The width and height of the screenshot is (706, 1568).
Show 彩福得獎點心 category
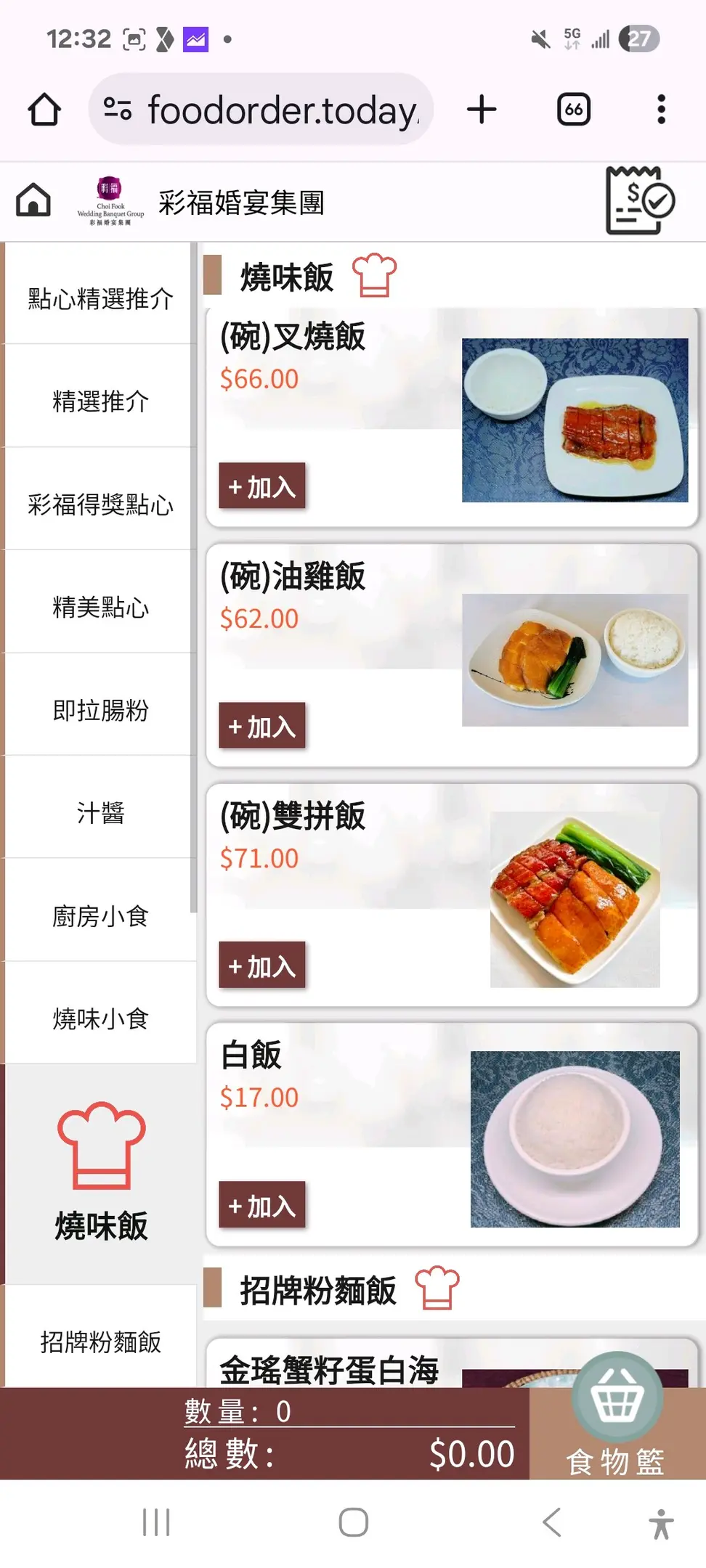[x=100, y=504]
